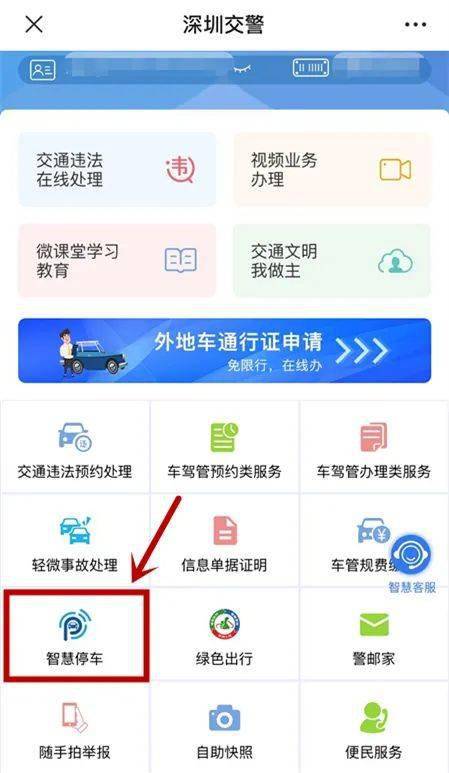This screenshot has width=449, height=773.
Task: Open 轻微事故处理
Action: coord(75,540)
